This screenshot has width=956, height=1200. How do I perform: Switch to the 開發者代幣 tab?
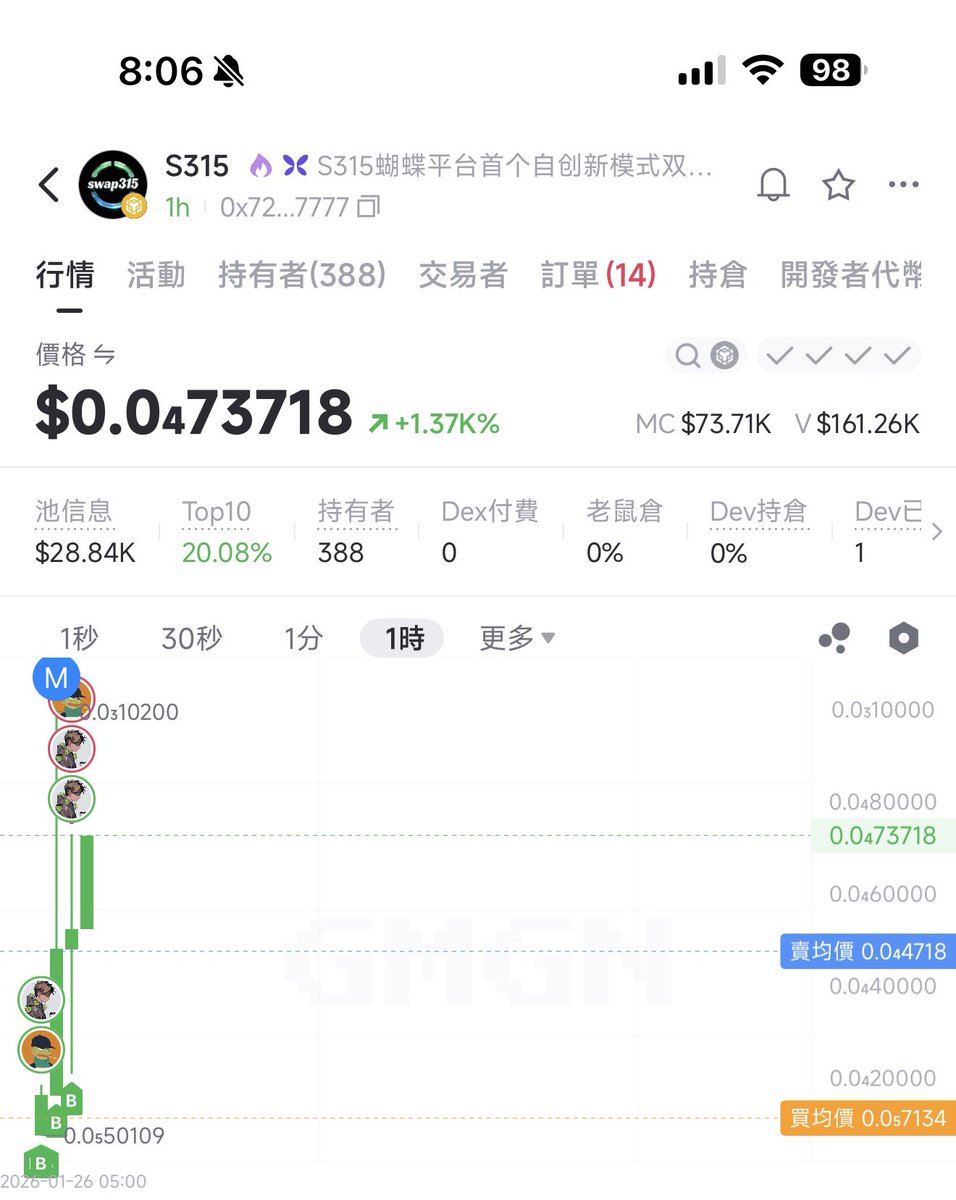[x=850, y=275]
